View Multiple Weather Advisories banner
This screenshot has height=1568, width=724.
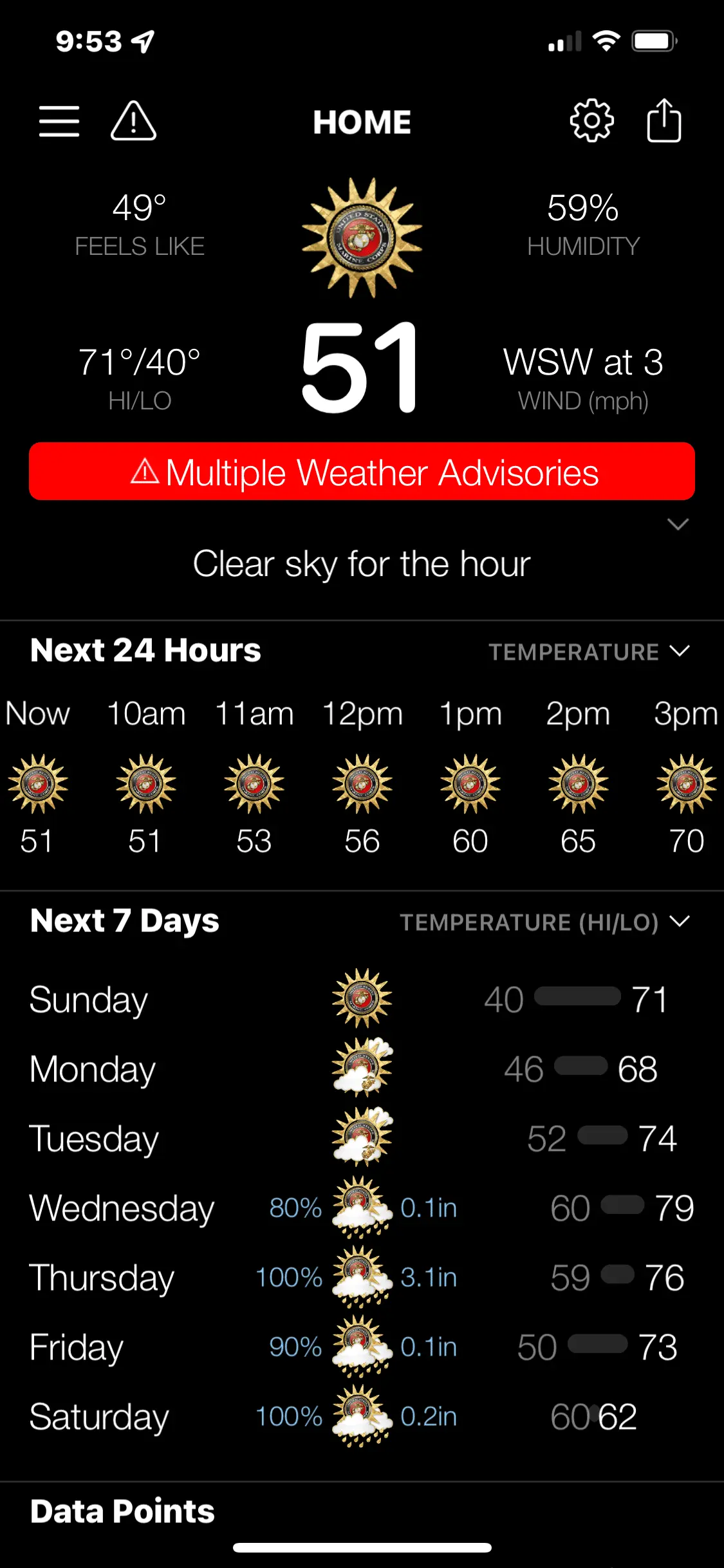pos(362,472)
